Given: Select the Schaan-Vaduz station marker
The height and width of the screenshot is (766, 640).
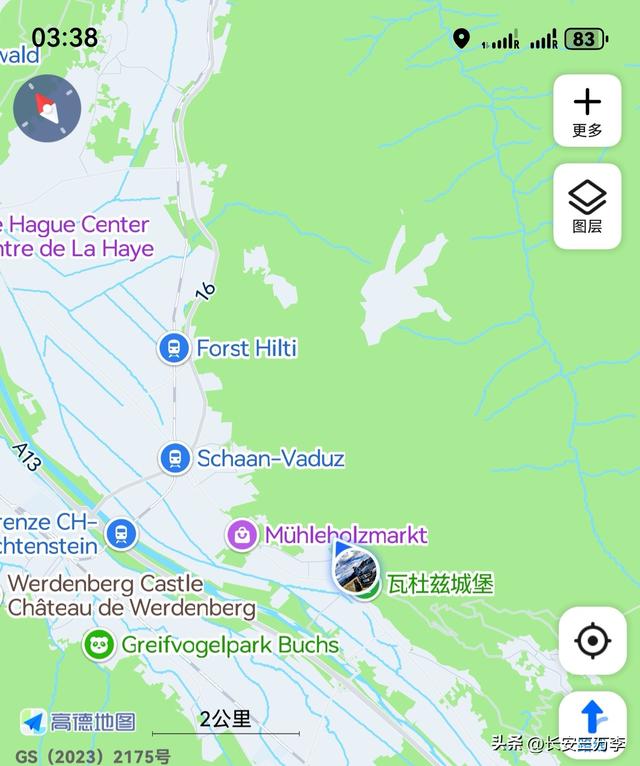Looking at the screenshot, I should click(x=175, y=458).
